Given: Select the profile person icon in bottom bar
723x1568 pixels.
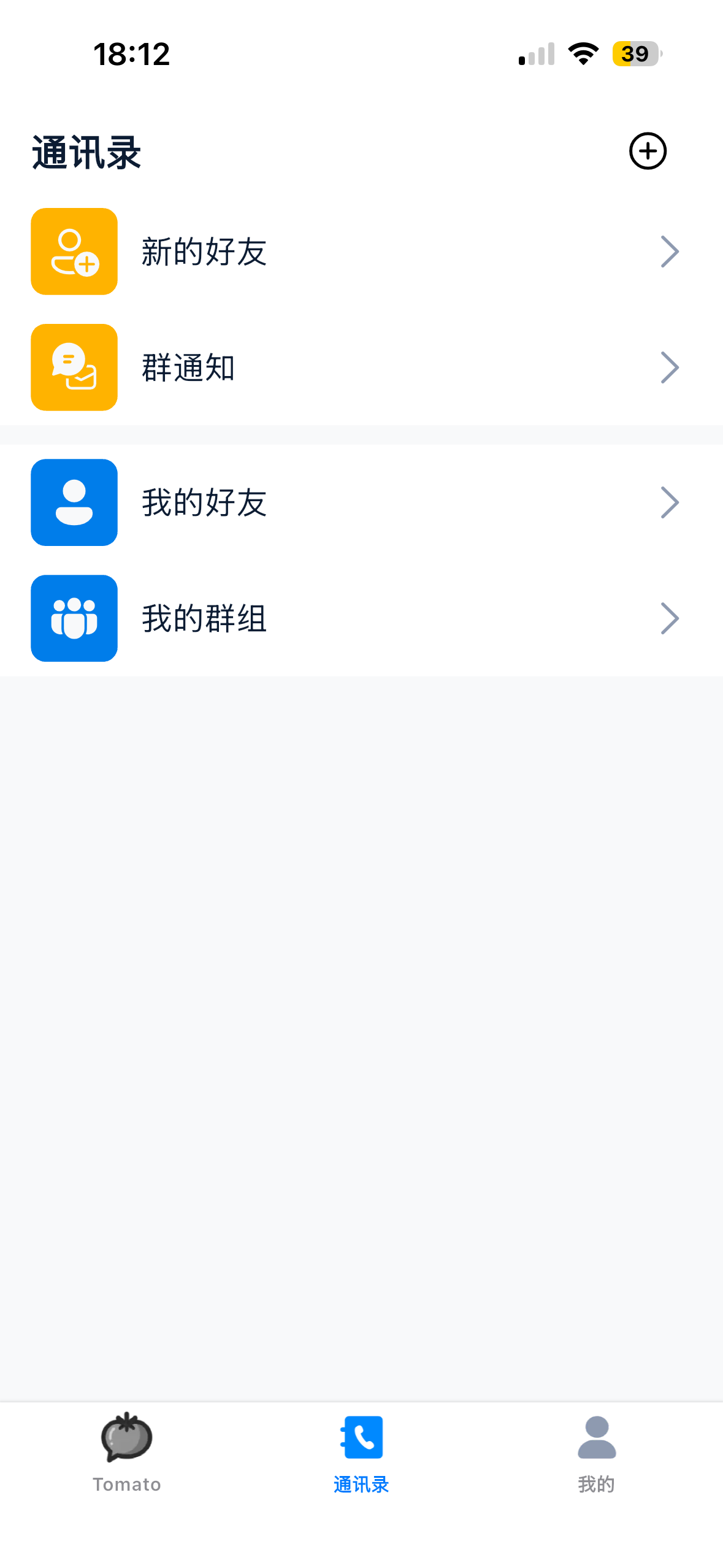Looking at the screenshot, I should [x=596, y=1436].
